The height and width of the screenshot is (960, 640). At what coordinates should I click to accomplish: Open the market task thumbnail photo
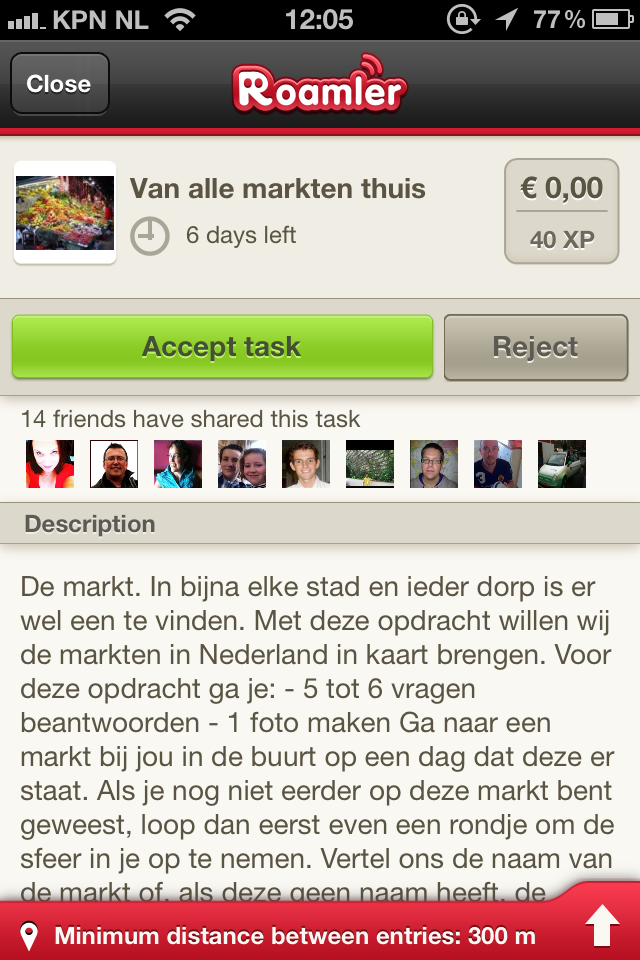(x=65, y=212)
